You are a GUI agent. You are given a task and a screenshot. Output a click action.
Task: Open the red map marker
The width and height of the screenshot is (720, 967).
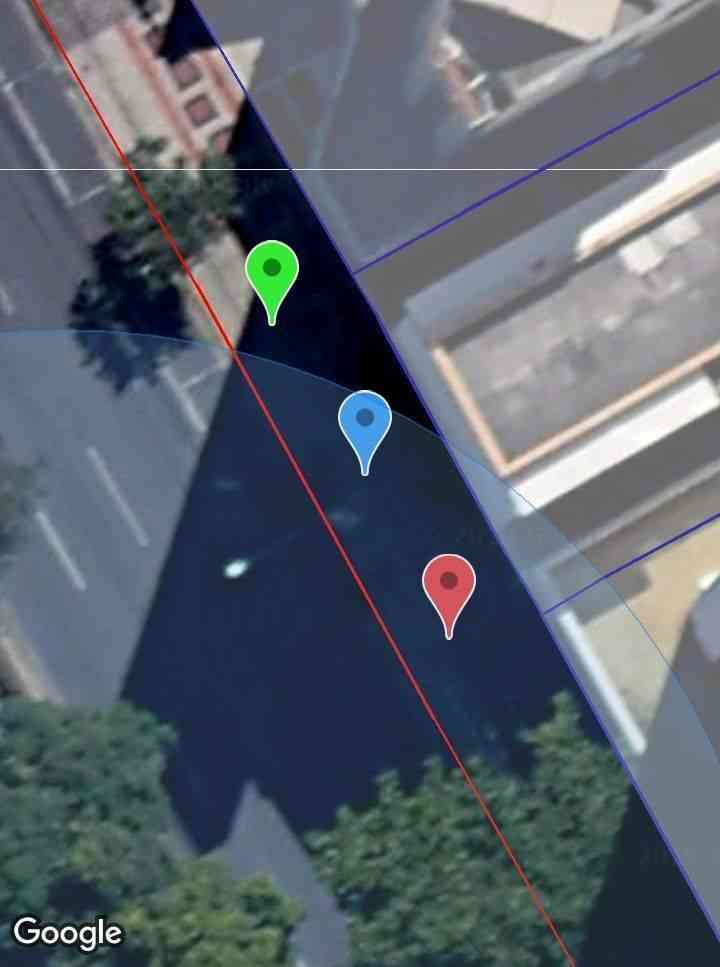449,585
